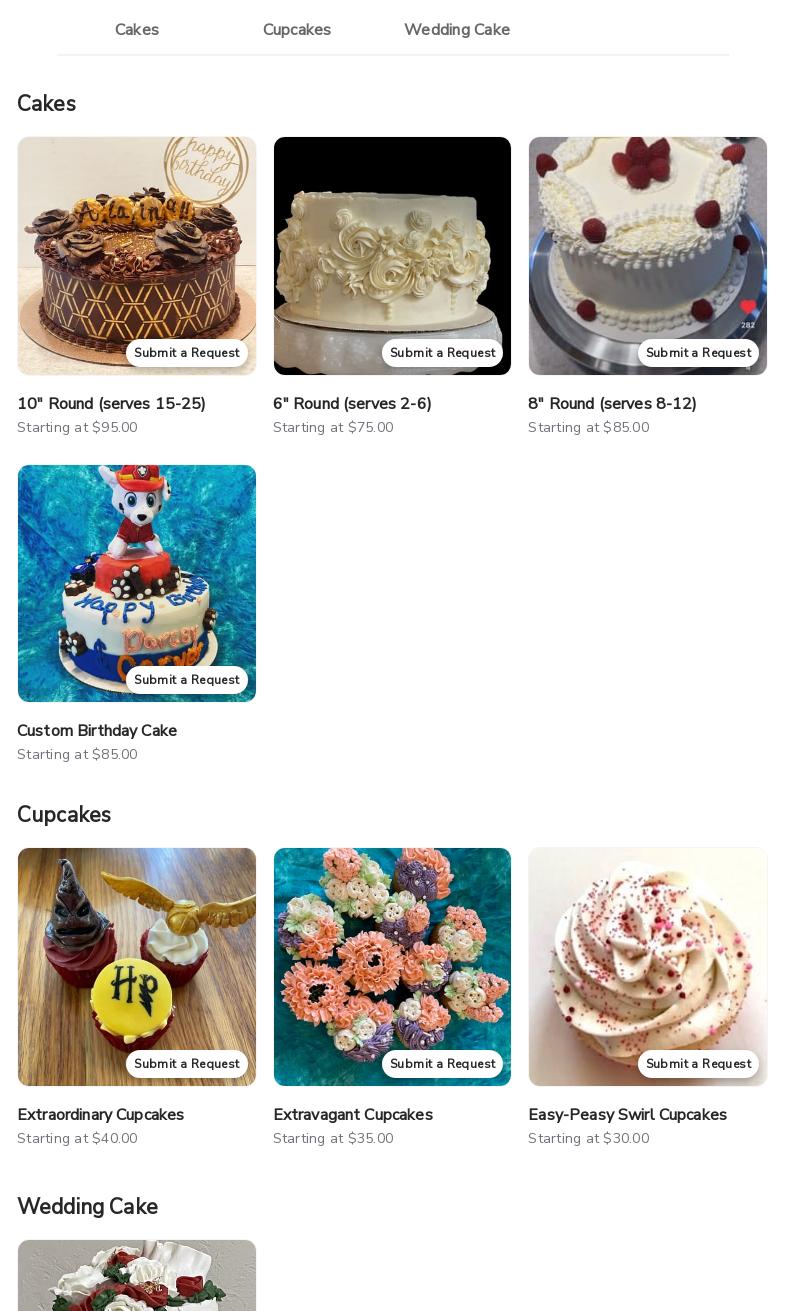Switch to the Wedding Cake tab
Viewport: 785px width, 1311px height.
tap(457, 30)
